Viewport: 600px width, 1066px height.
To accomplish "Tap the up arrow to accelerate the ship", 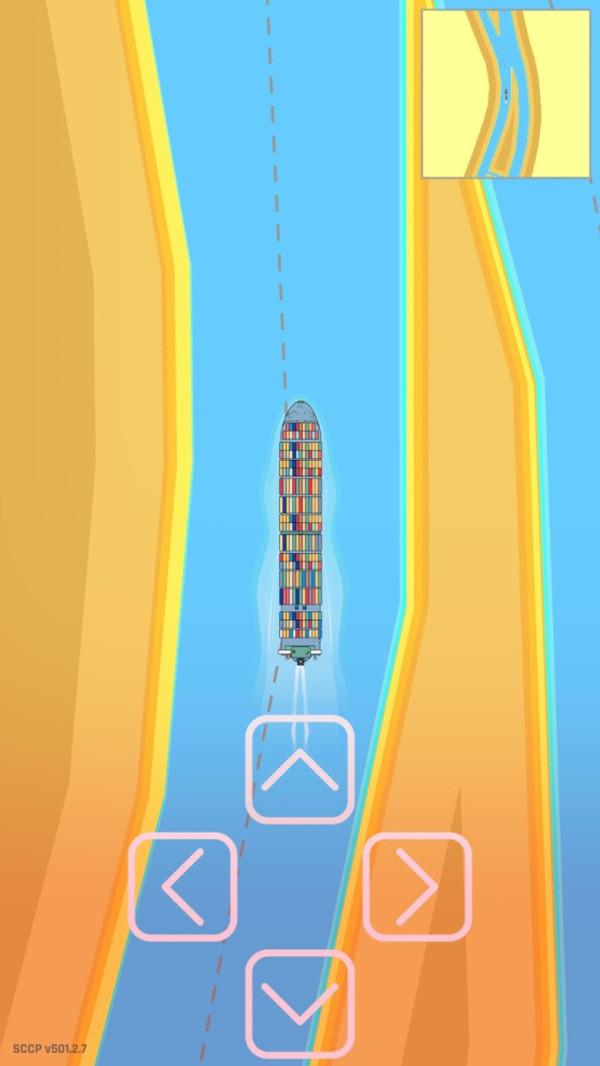I will pos(300,769).
